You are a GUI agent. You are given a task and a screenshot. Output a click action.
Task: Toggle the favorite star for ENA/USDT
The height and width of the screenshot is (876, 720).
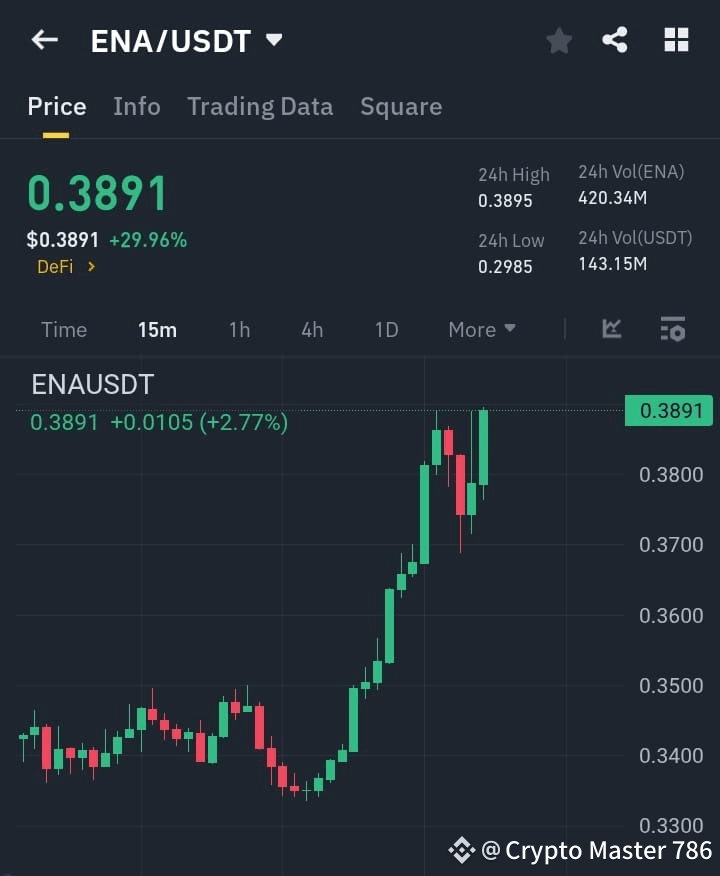(558, 40)
